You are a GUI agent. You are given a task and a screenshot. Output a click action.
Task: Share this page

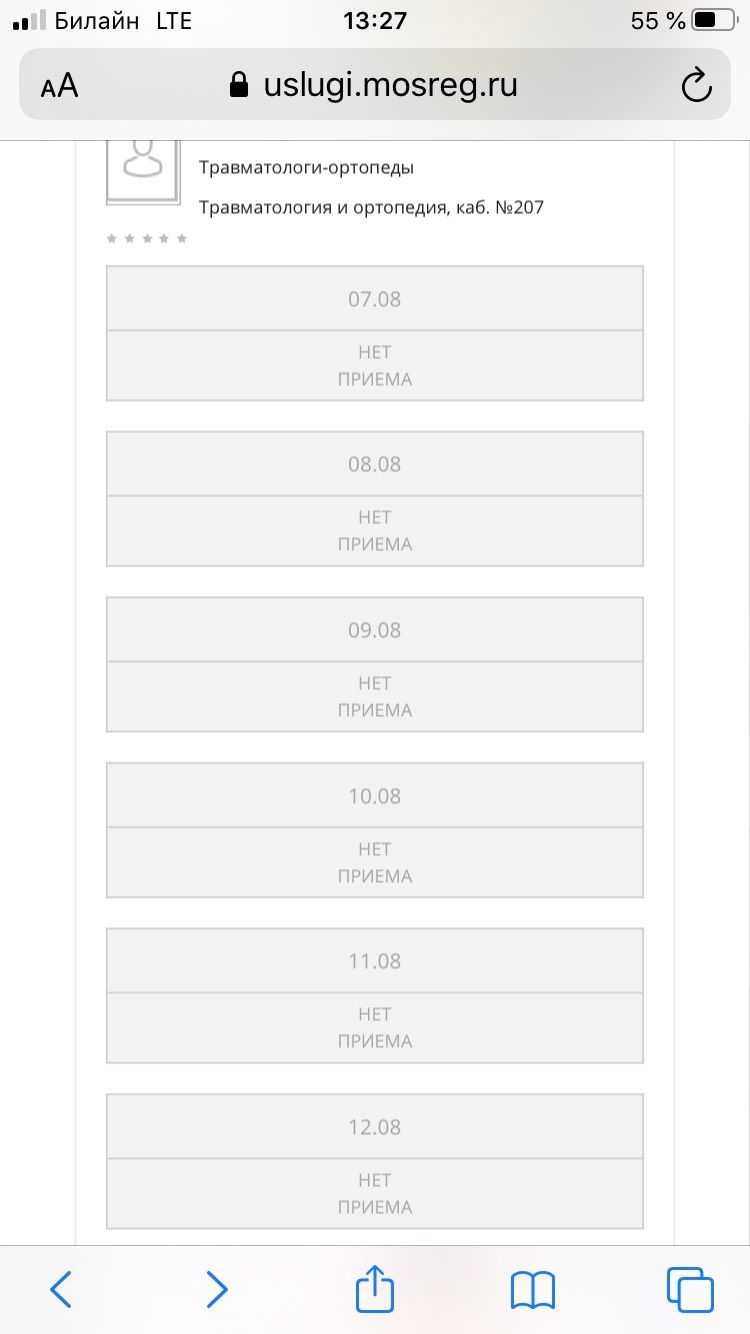tap(375, 1288)
